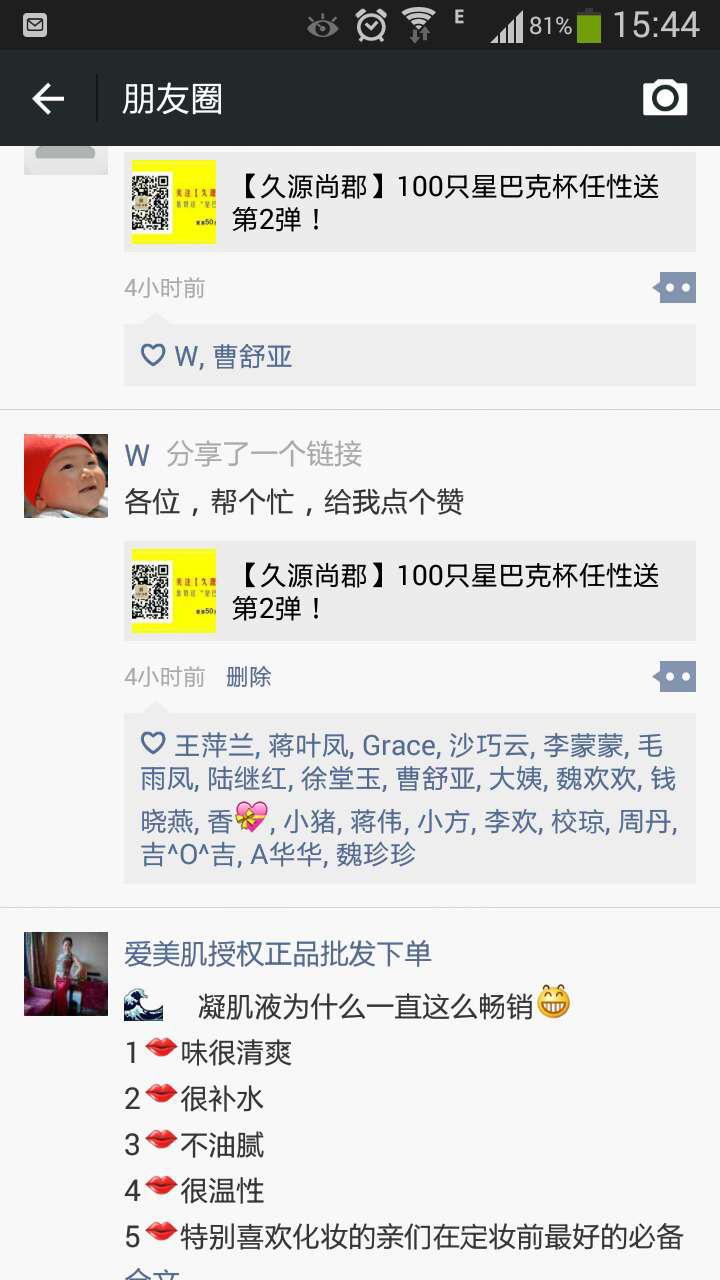The image size is (720, 1280).
Task: Delete W's post via 删除
Action: pyautogui.click(x=248, y=677)
